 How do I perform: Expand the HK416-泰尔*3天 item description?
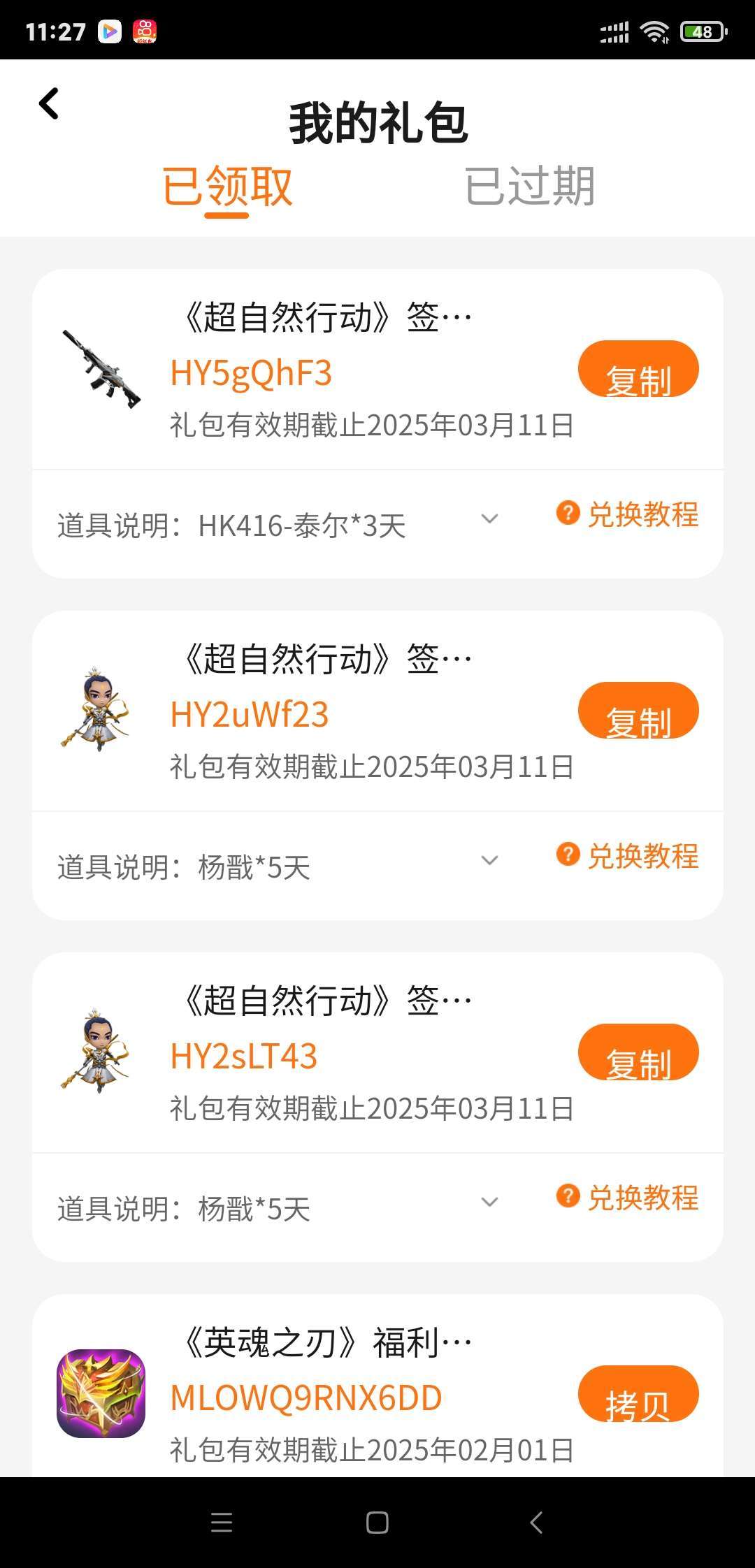coord(489,518)
